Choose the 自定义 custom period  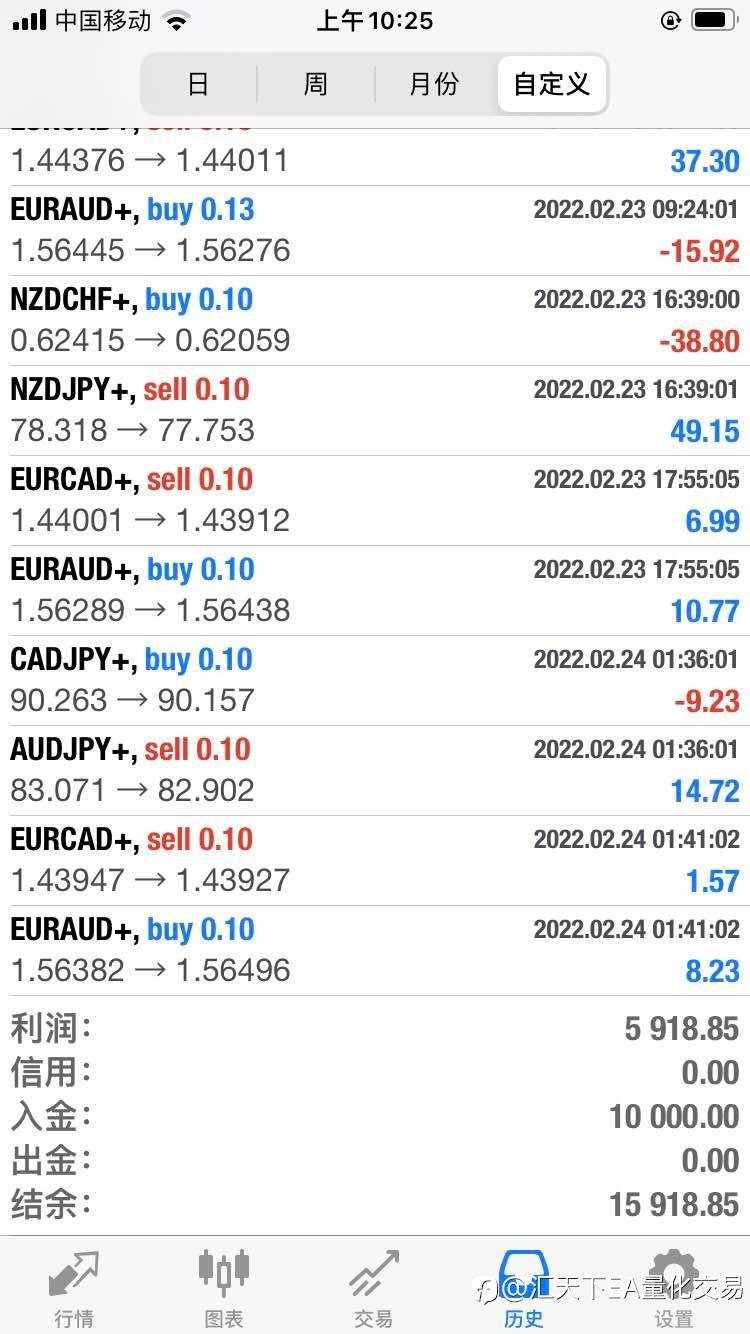[551, 84]
